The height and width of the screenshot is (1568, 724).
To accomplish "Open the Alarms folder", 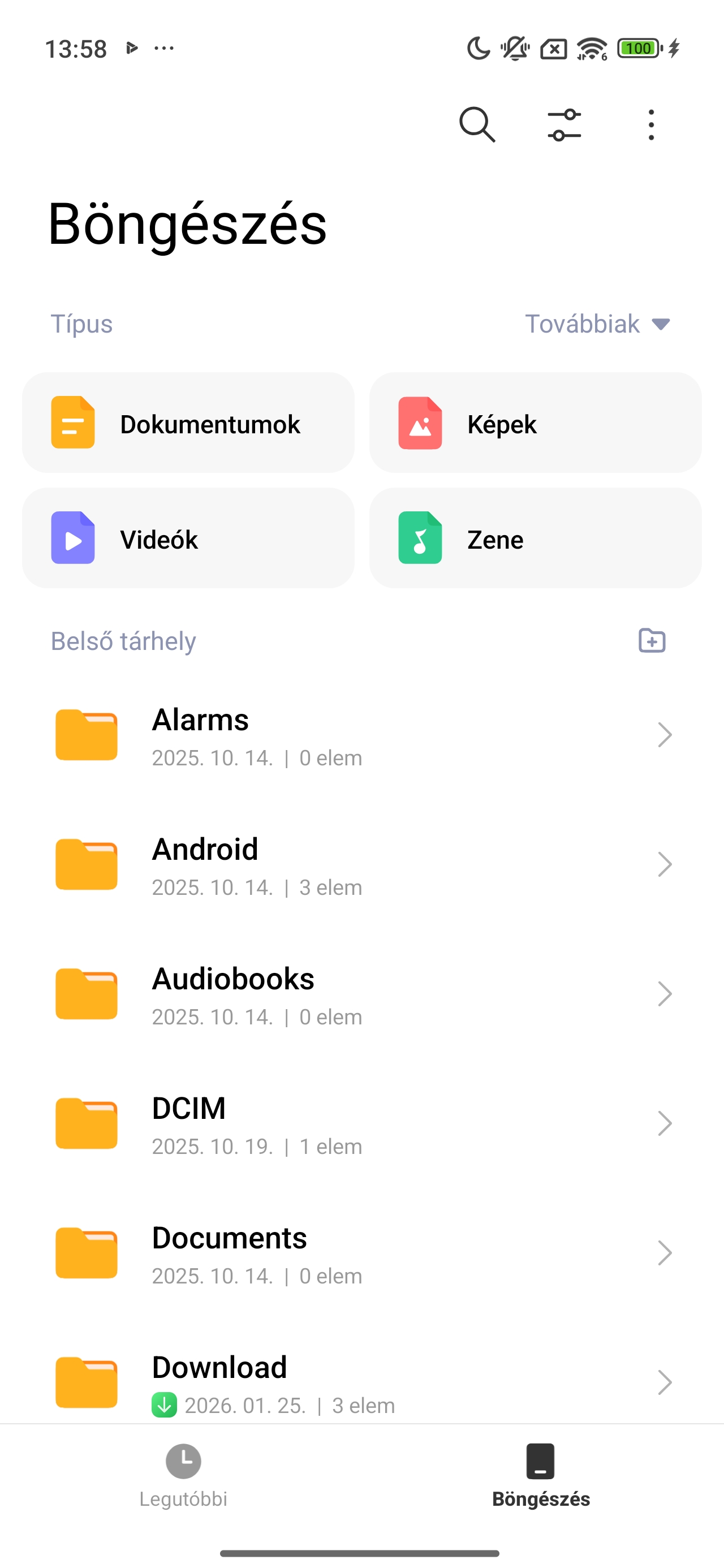I will click(361, 735).
